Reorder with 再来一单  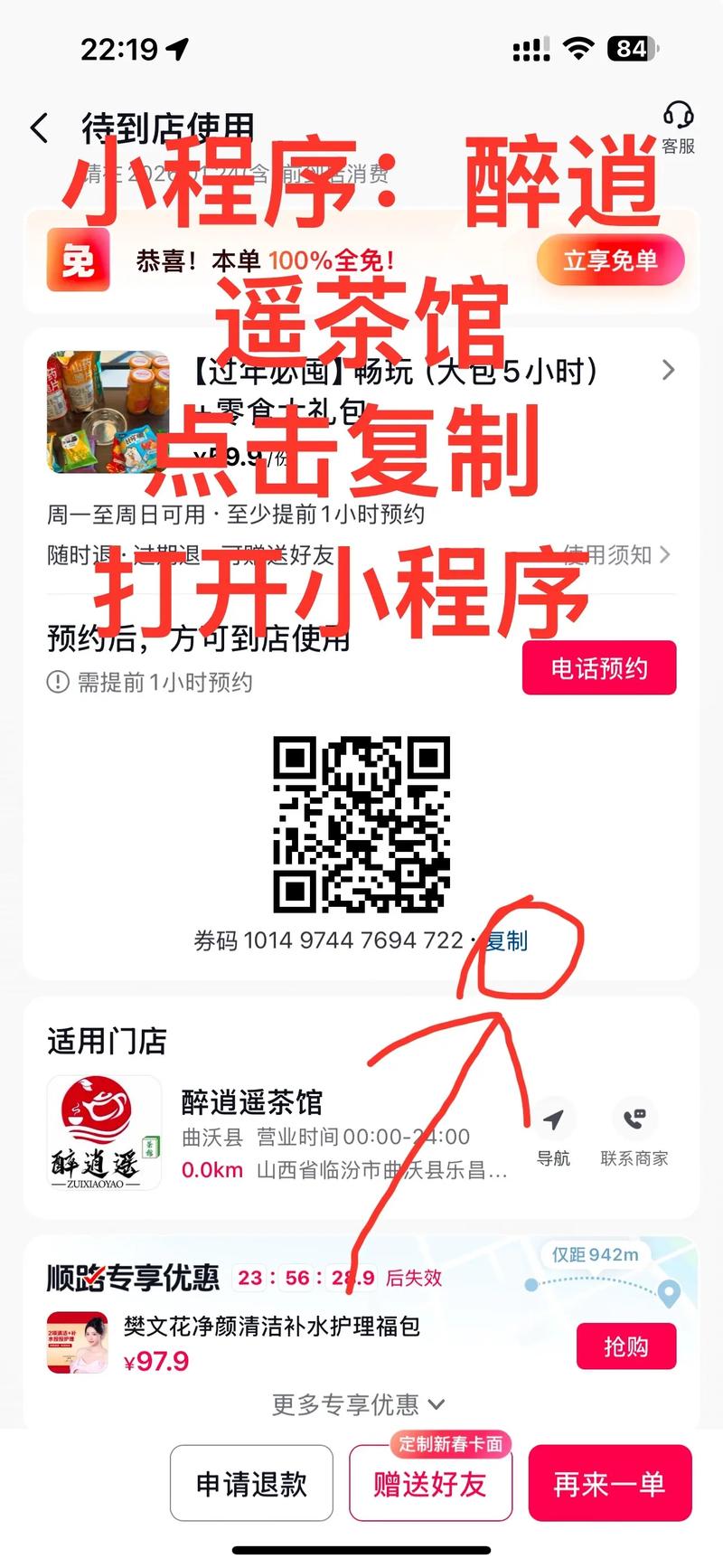click(x=609, y=1484)
